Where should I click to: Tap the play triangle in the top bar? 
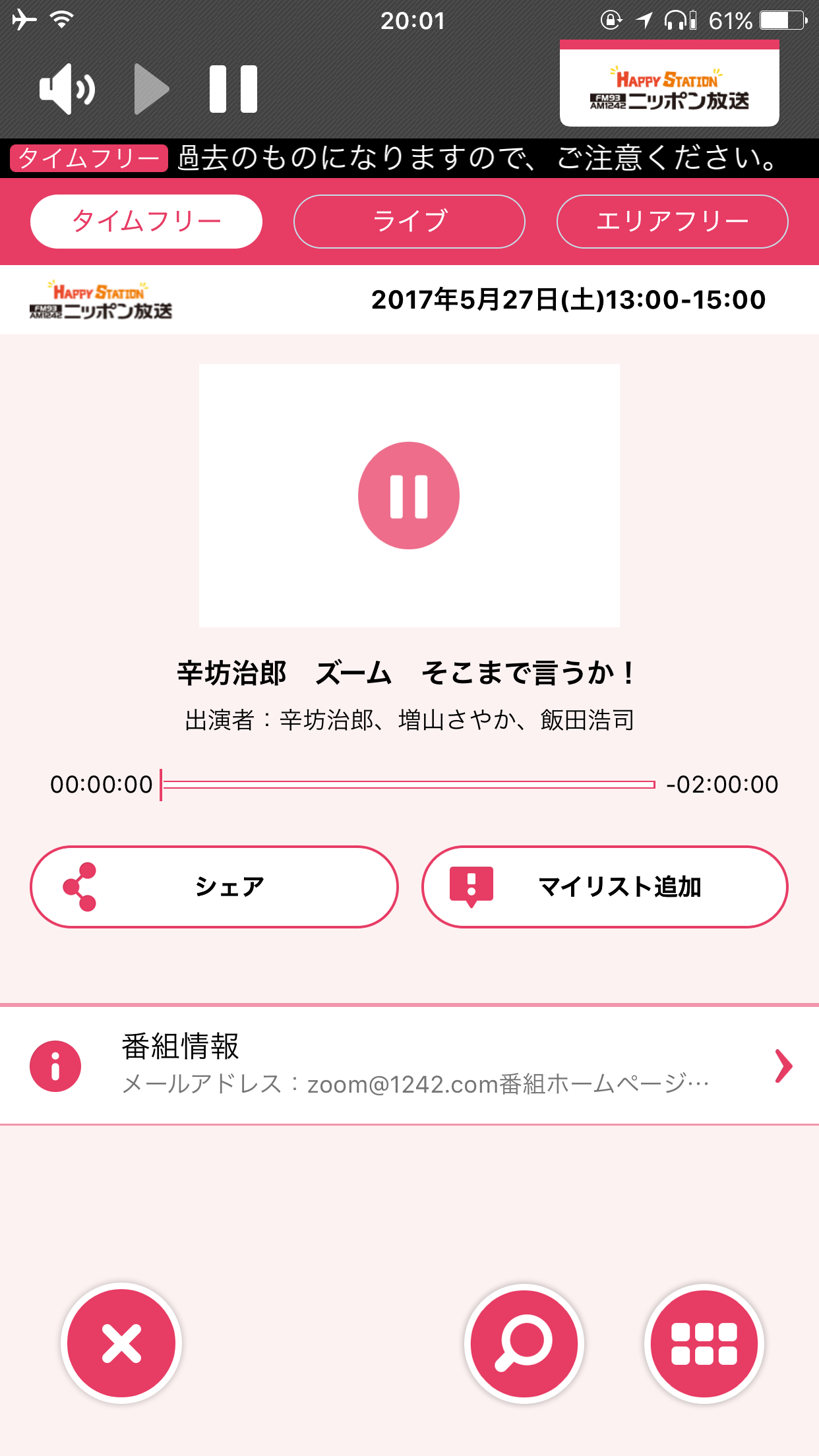tap(151, 89)
